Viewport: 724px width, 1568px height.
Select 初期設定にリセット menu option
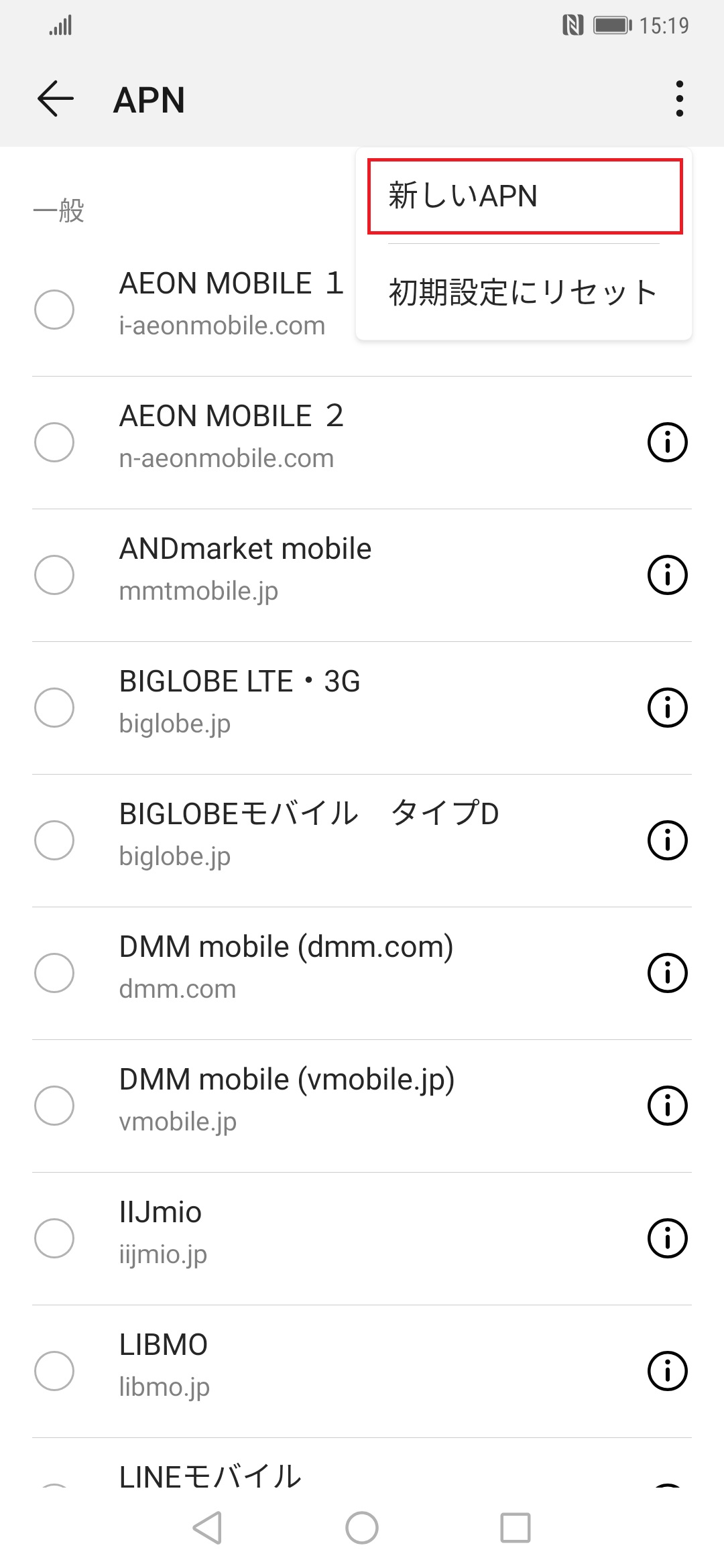(x=523, y=291)
